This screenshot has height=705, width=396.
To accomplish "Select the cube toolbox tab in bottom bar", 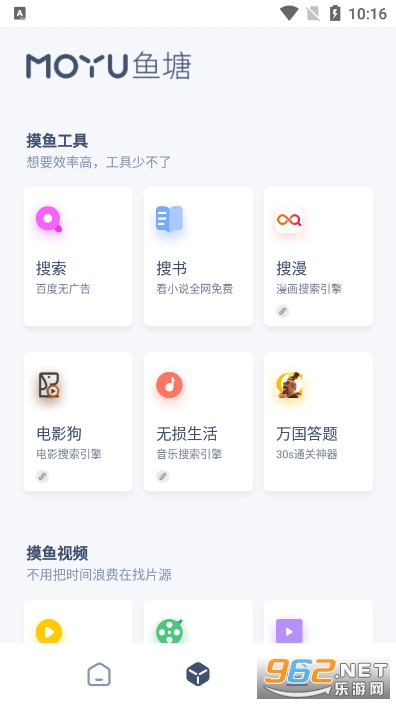I will (x=198, y=674).
